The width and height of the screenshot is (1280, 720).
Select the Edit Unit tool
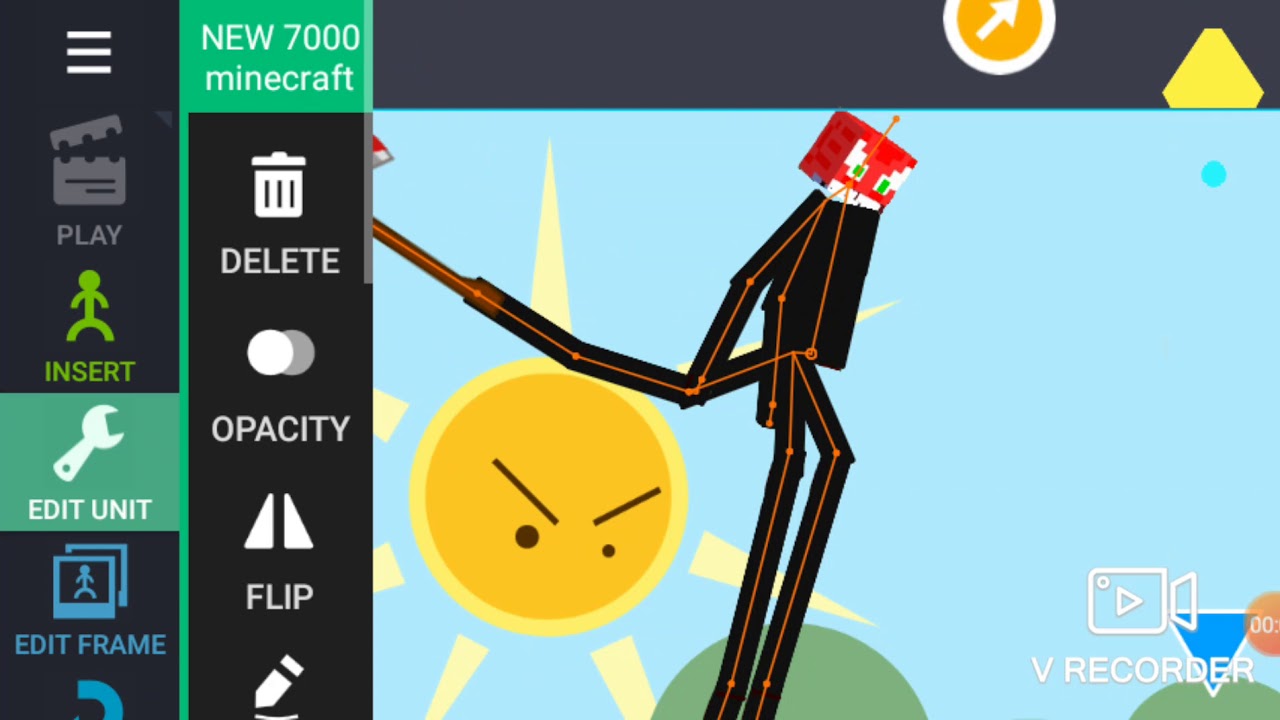89,463
